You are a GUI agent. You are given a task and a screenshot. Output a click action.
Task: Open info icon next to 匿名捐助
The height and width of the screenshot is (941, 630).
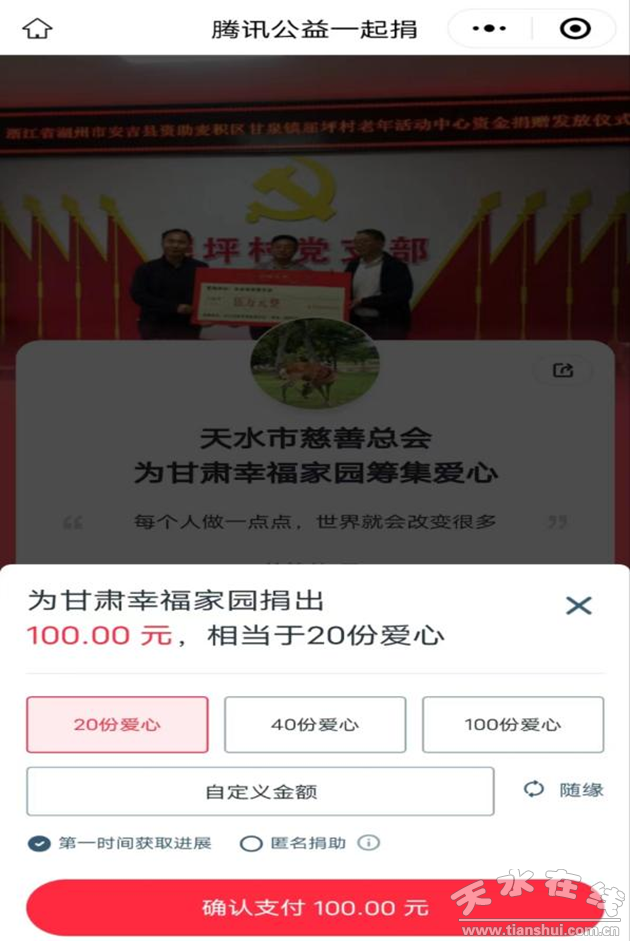(x=369, y=843)
